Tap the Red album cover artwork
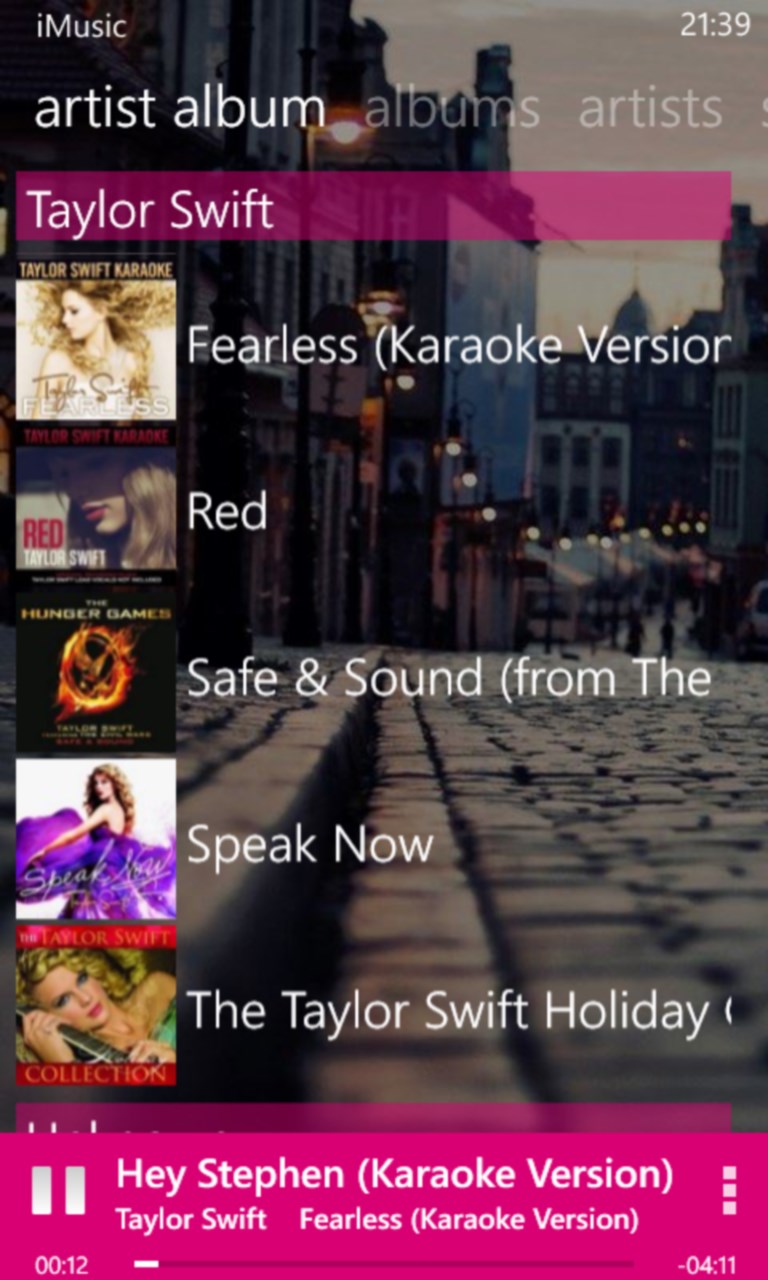 click(95, 512)
